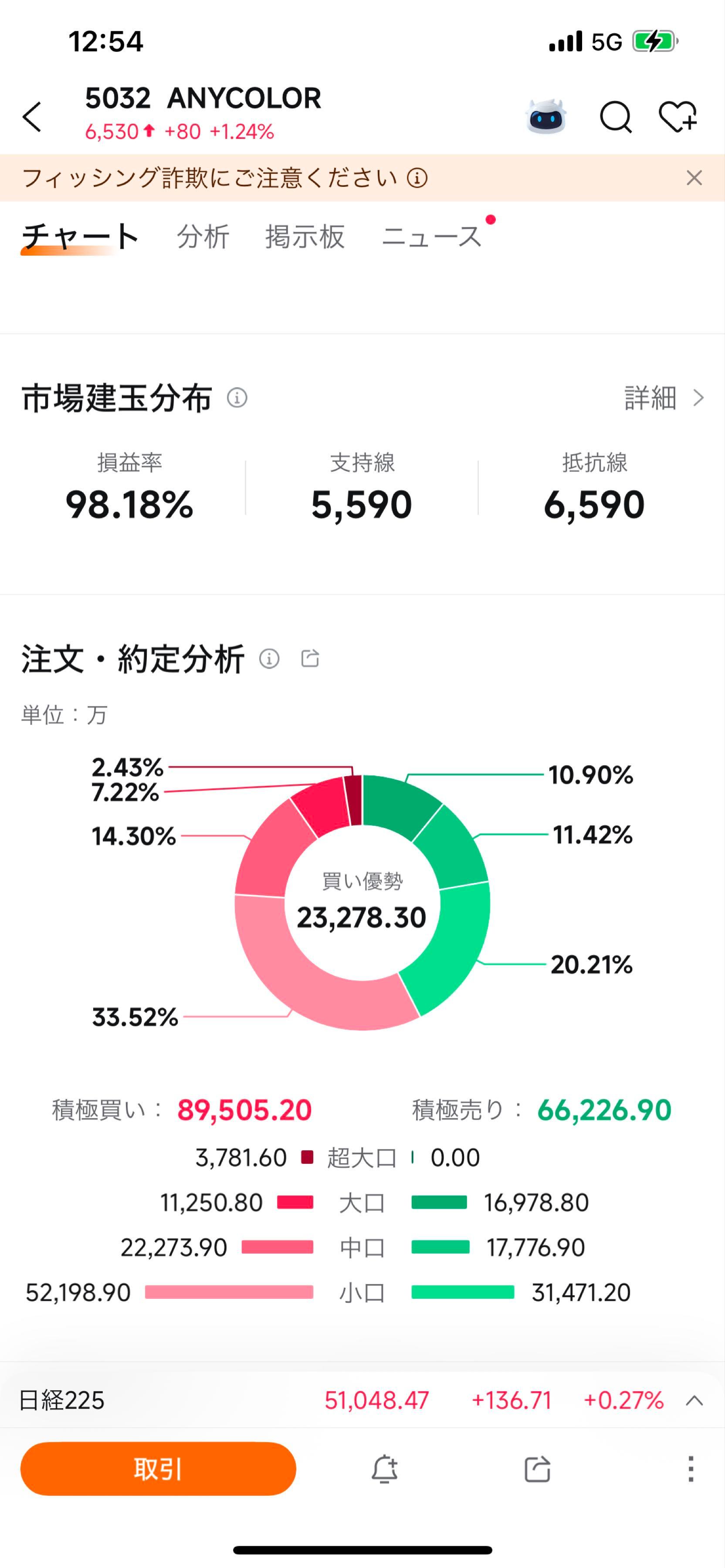Open the stock search
The image size is (725, 1568).
(616, 116)
